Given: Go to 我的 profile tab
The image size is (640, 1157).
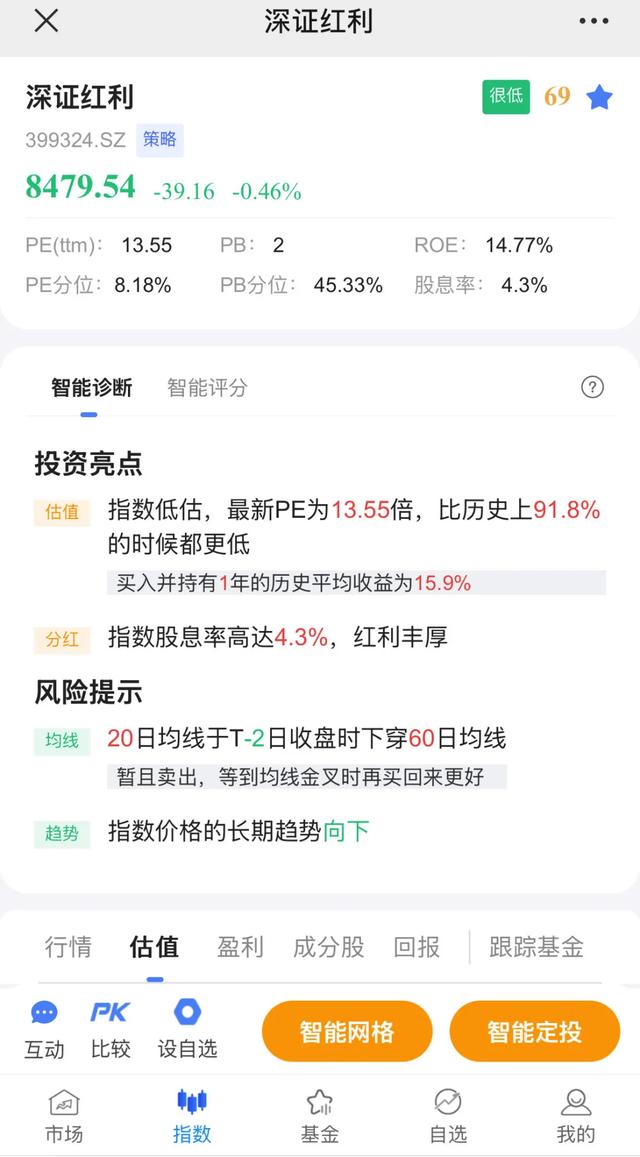Looking at the screenshot, I should 576,1116.
